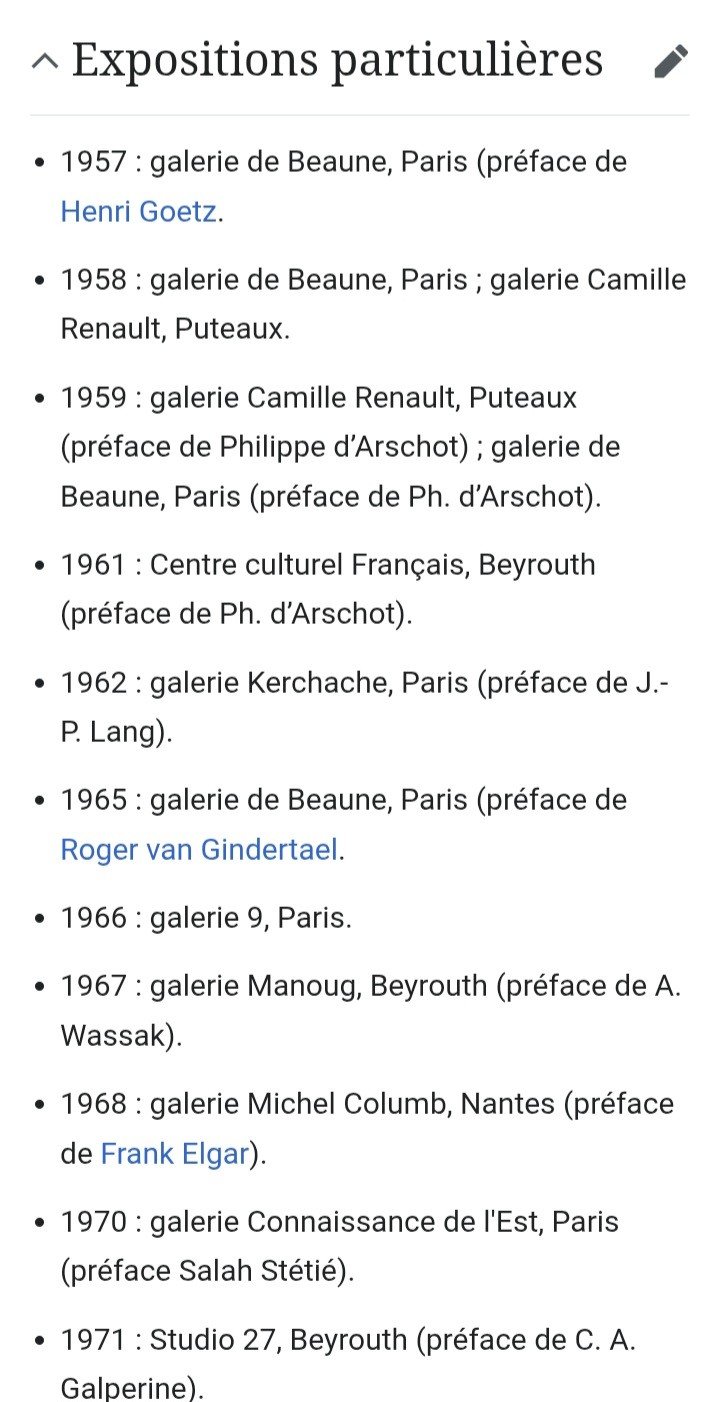Collapse the Expositions particulières section

pos(45,61)
